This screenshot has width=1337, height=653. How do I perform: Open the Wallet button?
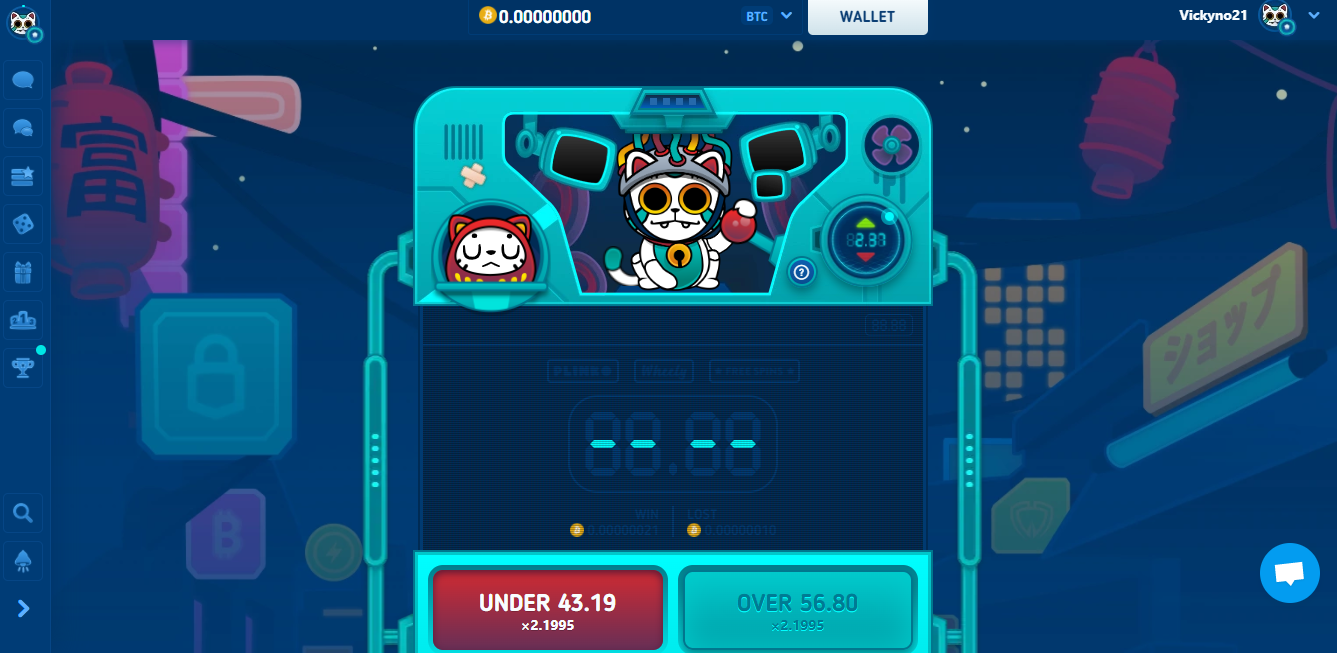pyautogui.click(x=867, y=17)
